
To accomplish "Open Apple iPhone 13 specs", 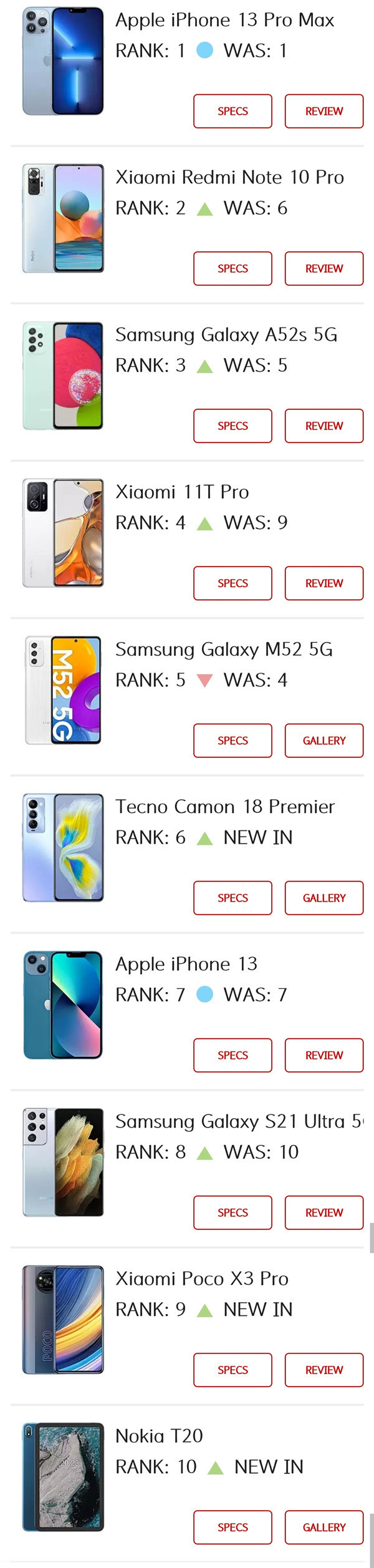I will tap(233, 1054).
